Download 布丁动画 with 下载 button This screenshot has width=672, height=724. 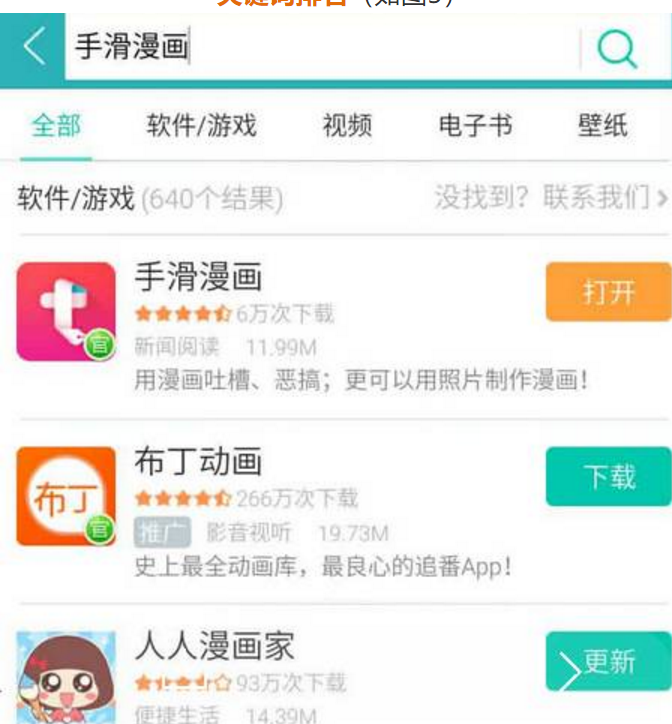pos(608,476)
